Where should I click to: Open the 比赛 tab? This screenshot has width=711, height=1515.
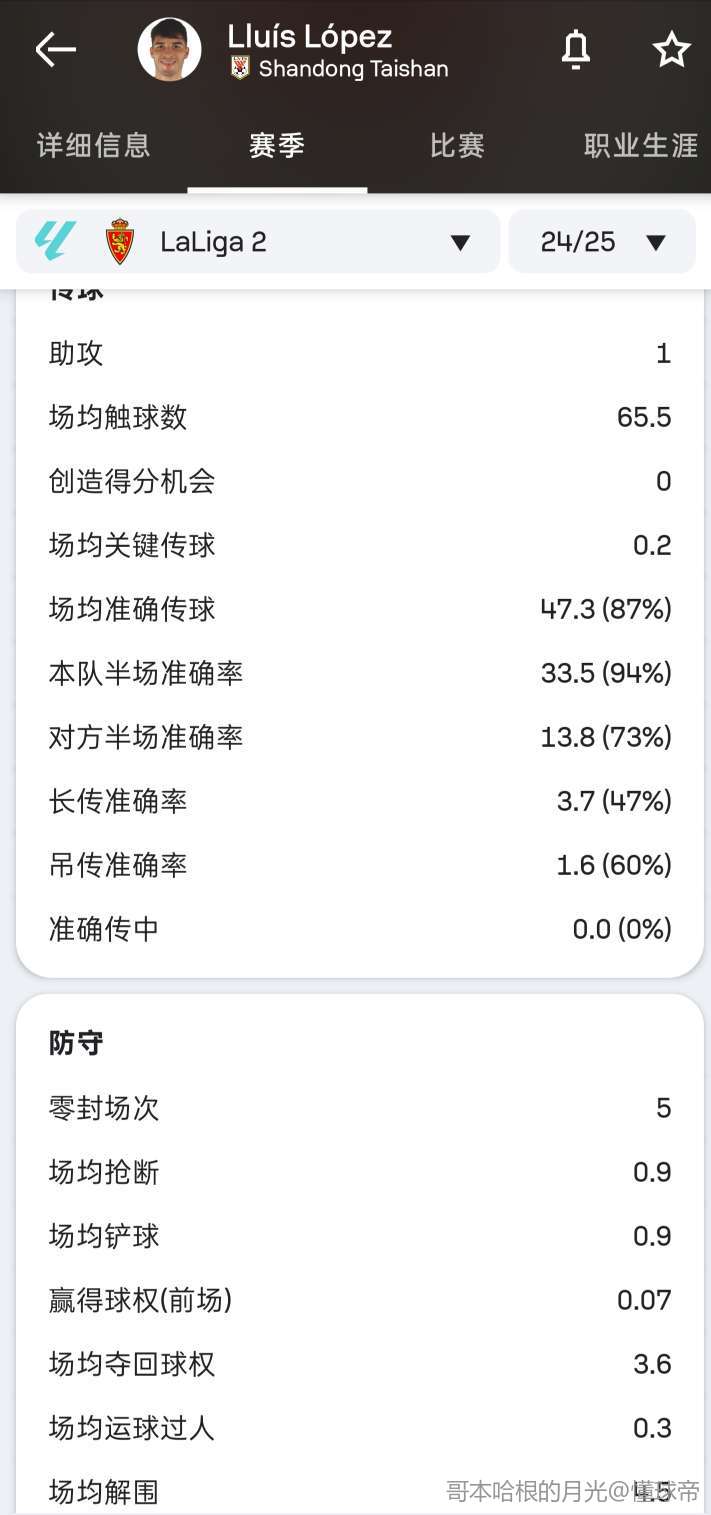tap(457, 145)
